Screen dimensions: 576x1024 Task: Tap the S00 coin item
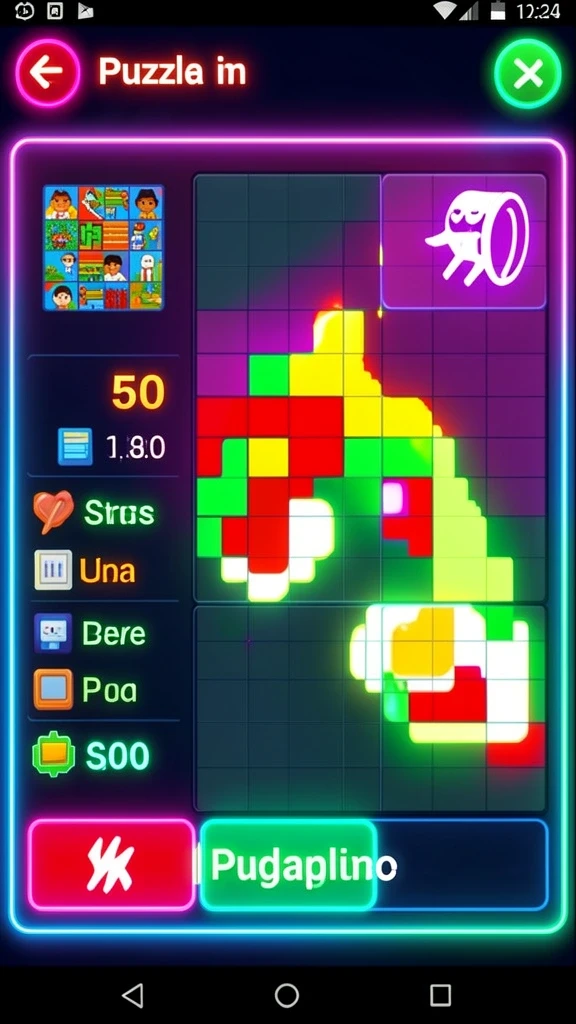[x=91, y=756]
